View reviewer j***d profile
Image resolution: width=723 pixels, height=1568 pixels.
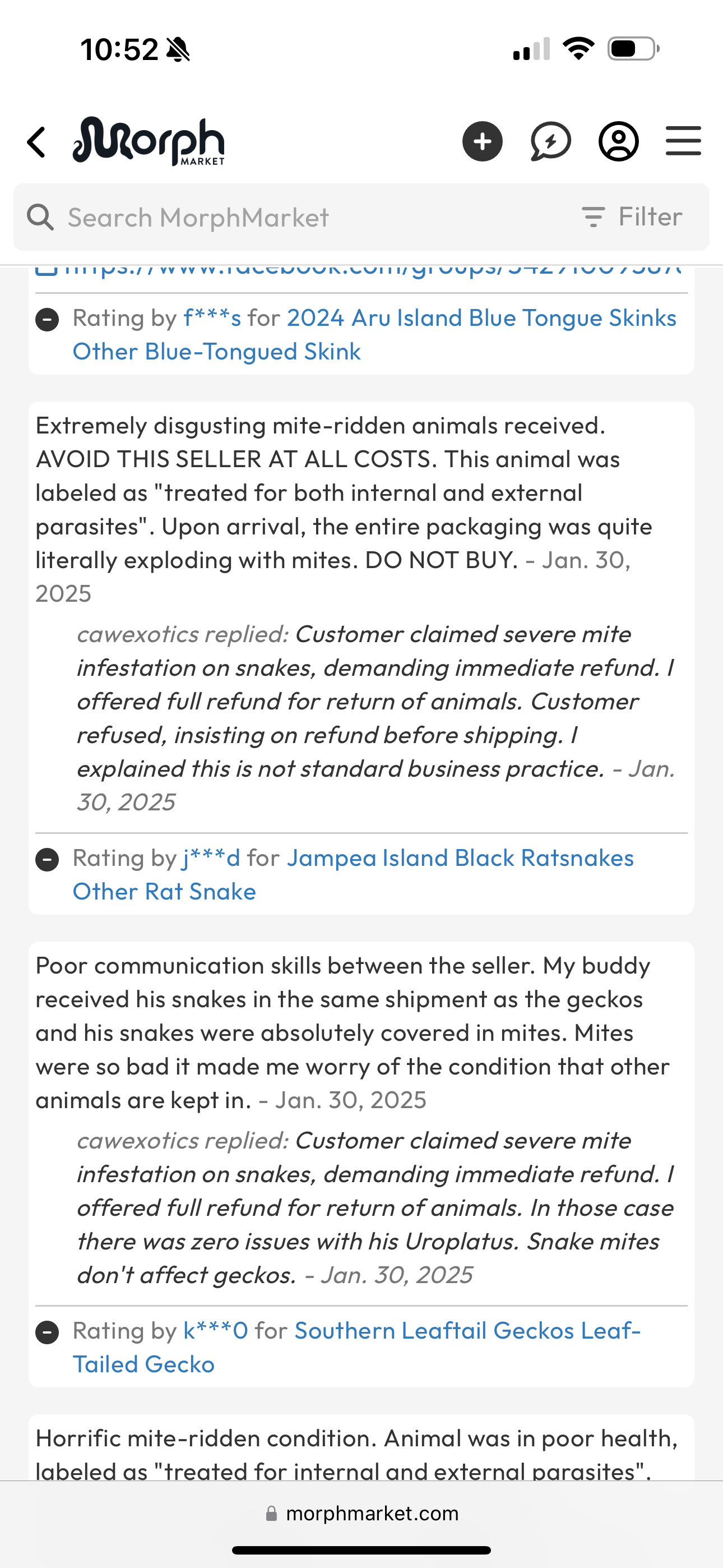(211, 858)
